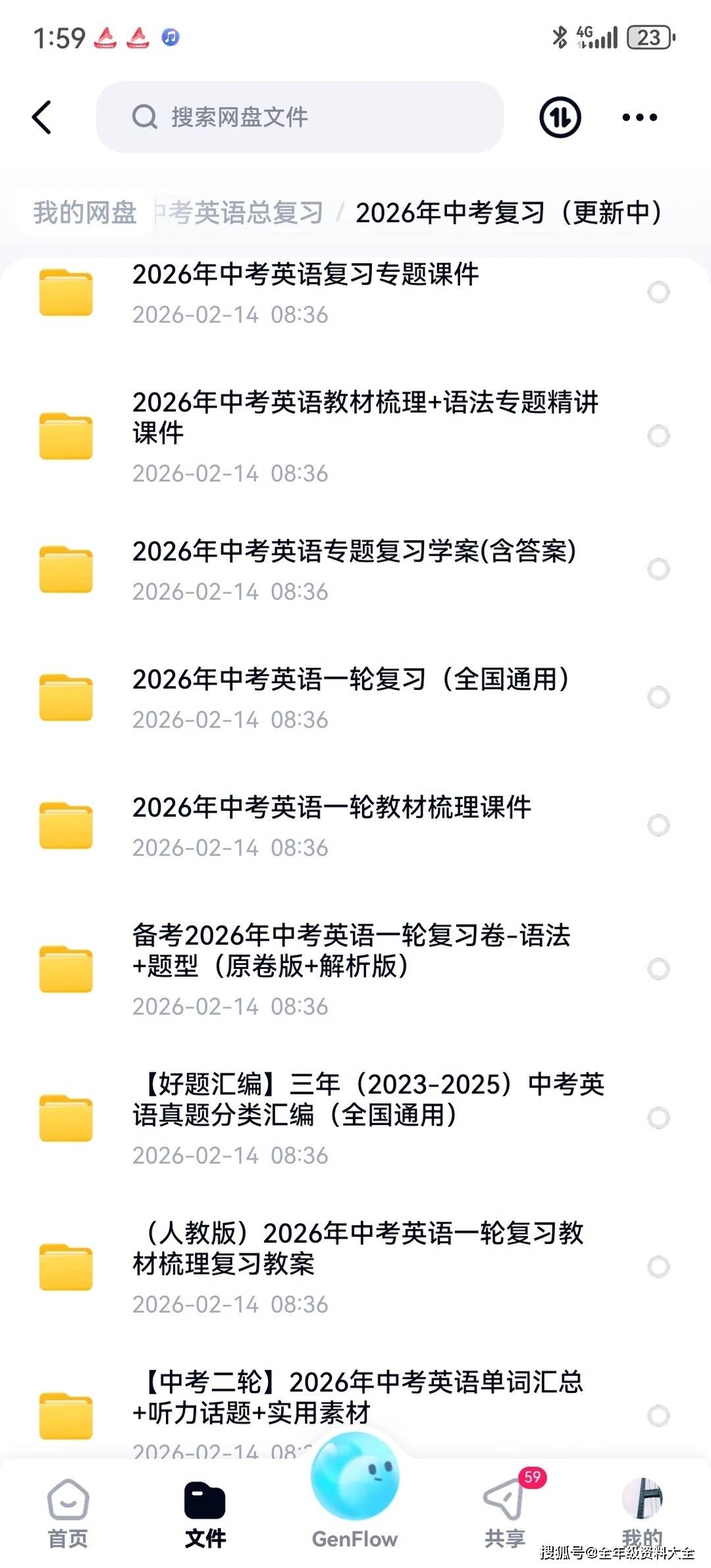Switch to 文件 files tab
The image size is (711, 1568).
click(206, 1507)
